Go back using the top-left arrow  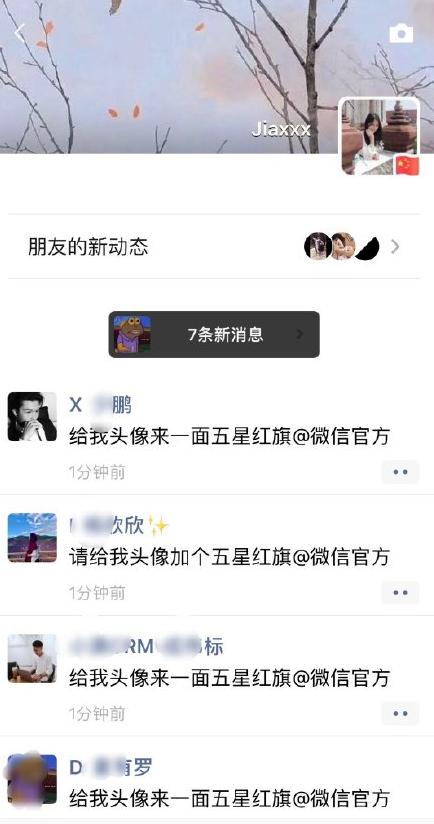[x=19, y=33]
